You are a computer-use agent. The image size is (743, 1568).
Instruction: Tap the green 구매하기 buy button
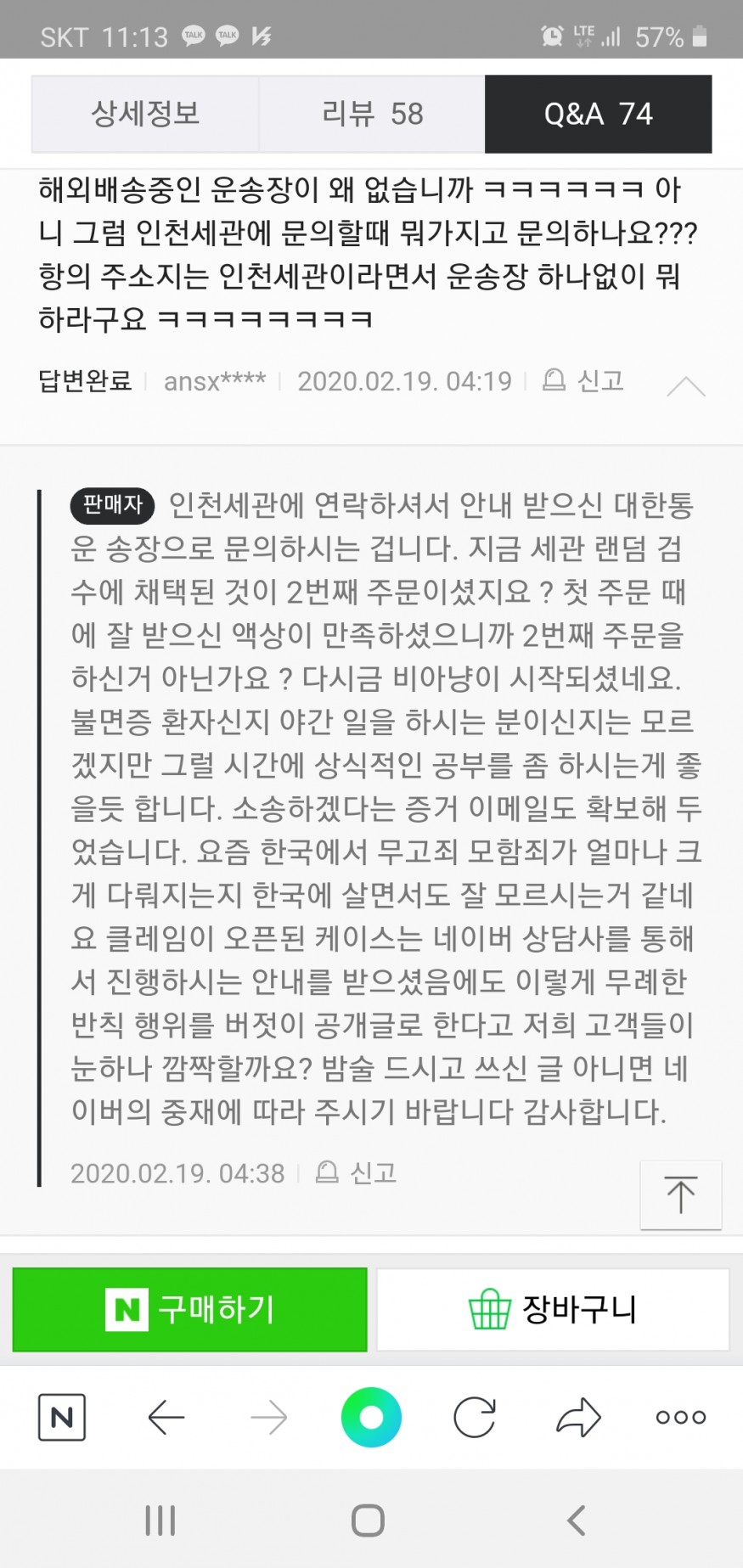(x=190, y=1309)
